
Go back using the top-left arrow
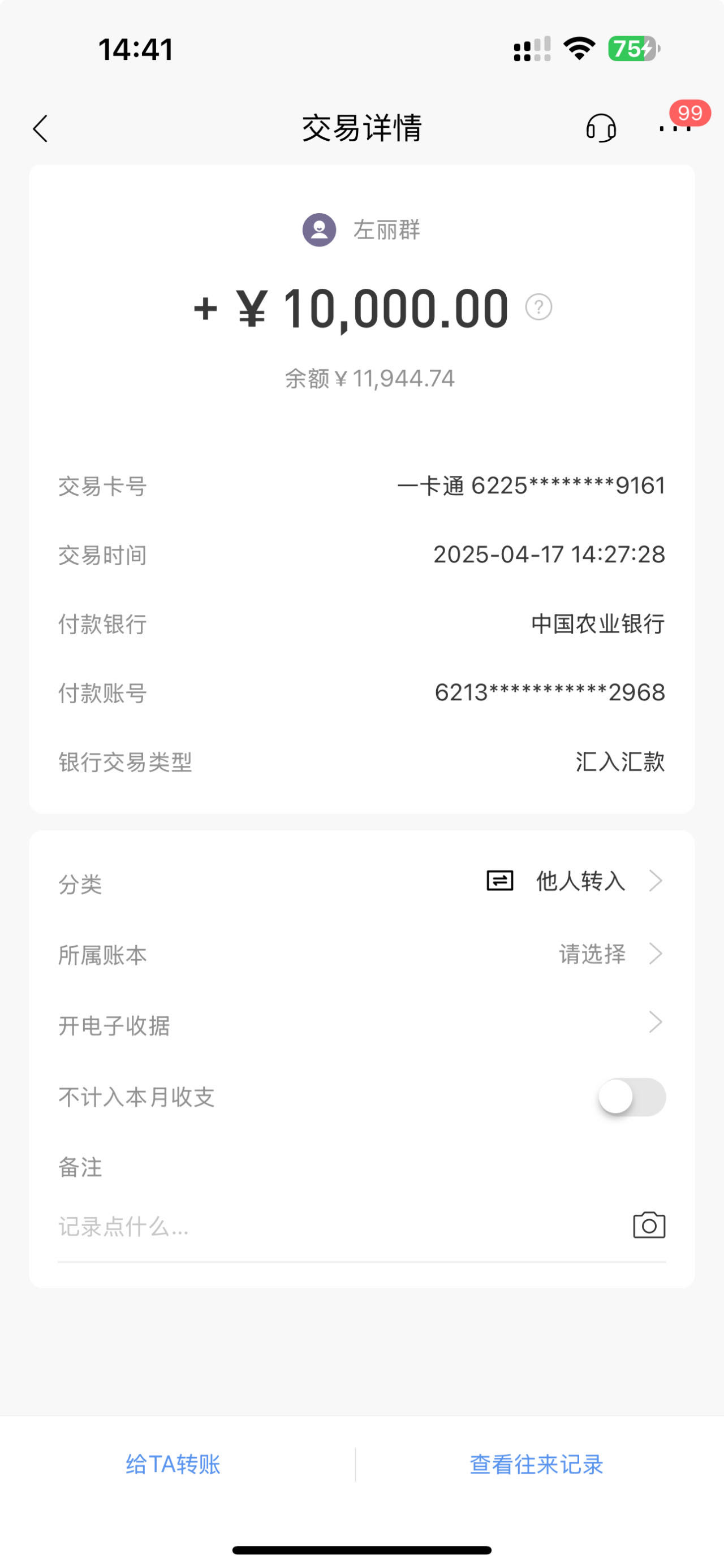(x=40, y=128)
